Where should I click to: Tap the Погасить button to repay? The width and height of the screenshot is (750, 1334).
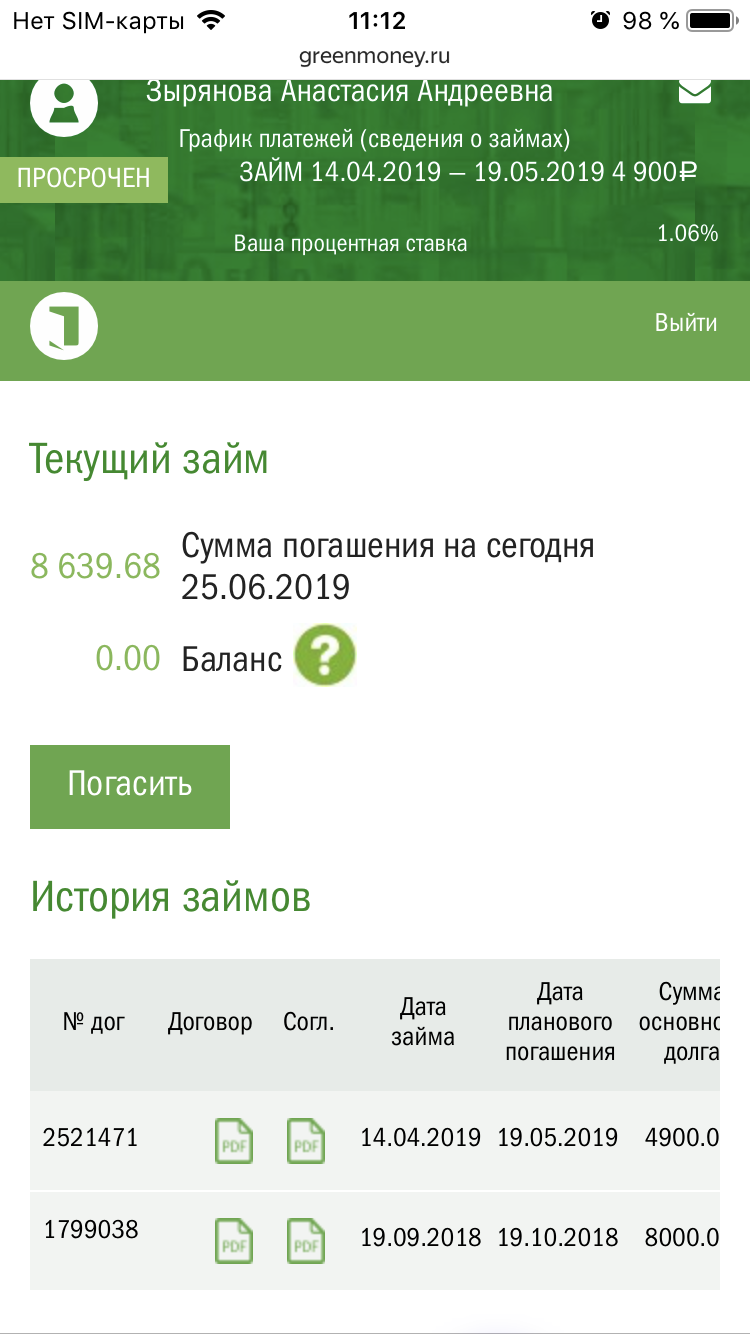pyautogui.click(x=130, y=786)
